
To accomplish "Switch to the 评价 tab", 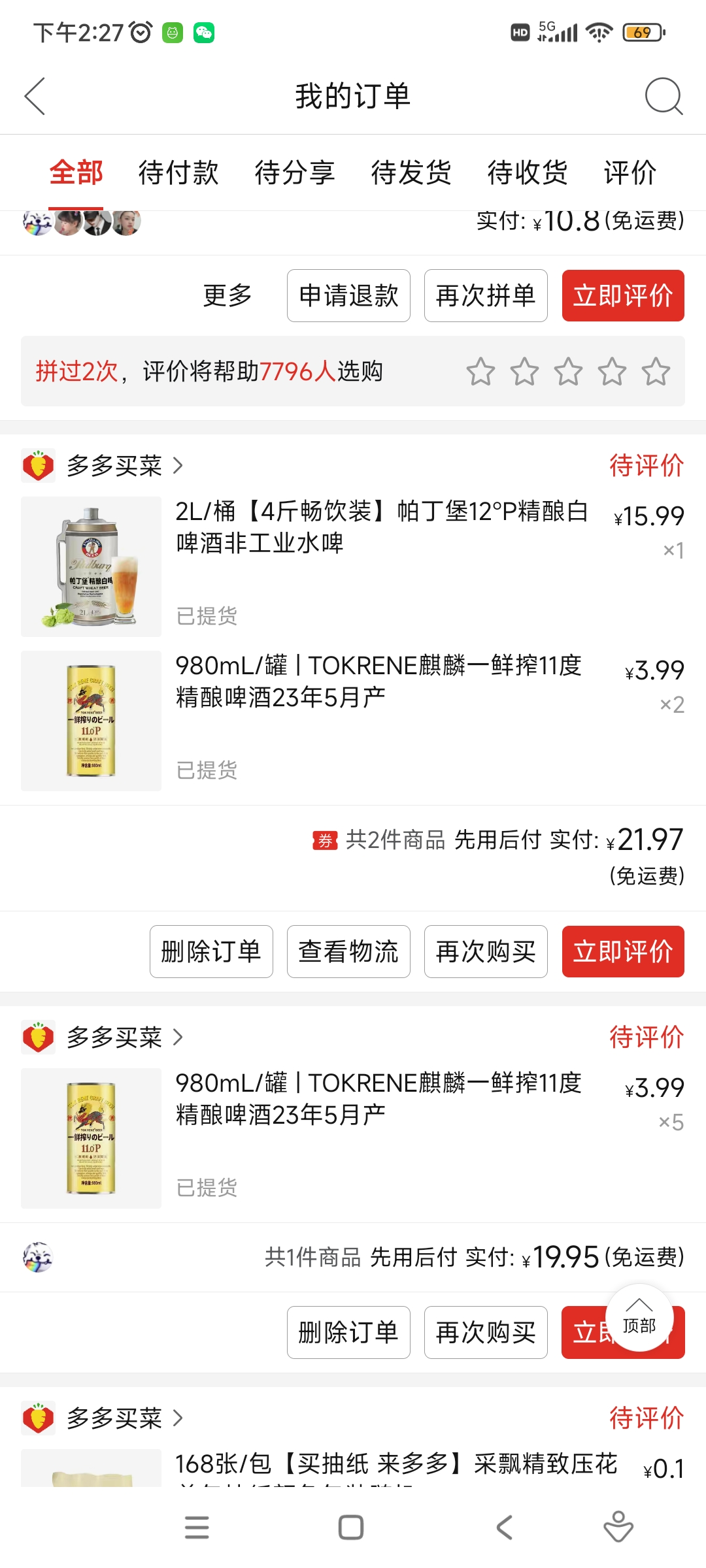I will (629, 173).
